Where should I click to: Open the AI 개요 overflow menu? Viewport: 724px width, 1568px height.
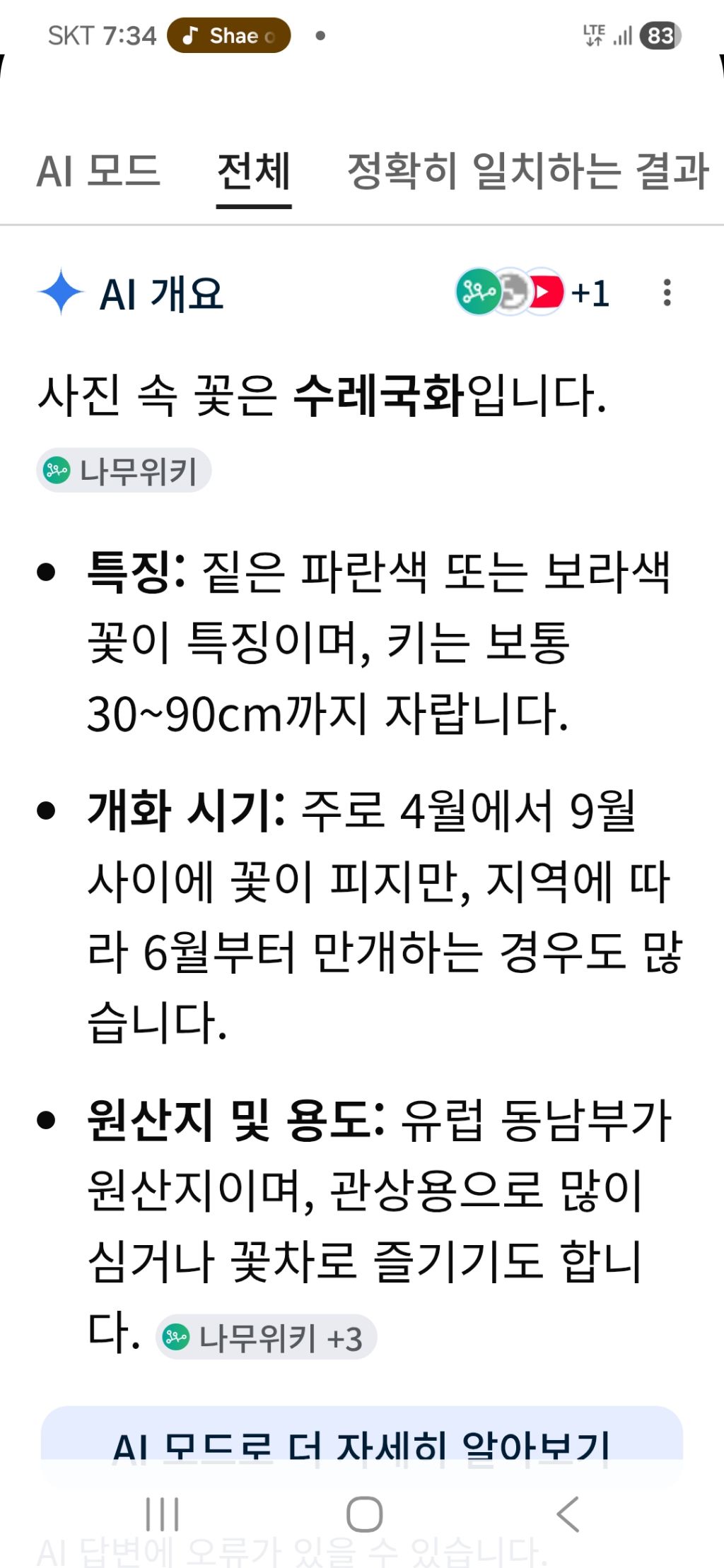point(667,293)
